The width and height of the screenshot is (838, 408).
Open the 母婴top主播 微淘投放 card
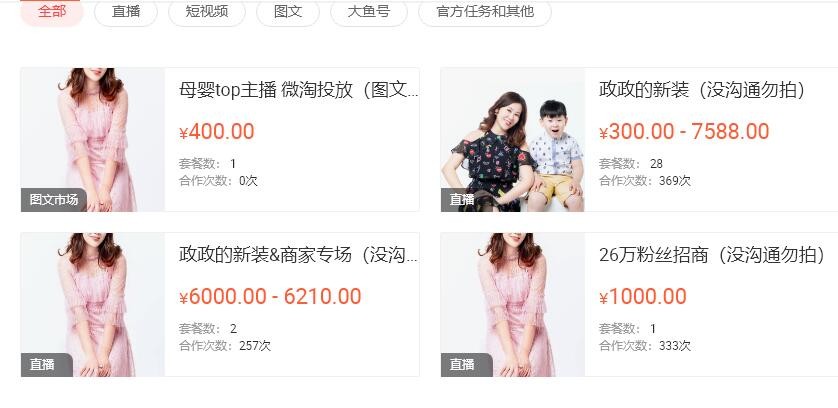click(298, 90)
